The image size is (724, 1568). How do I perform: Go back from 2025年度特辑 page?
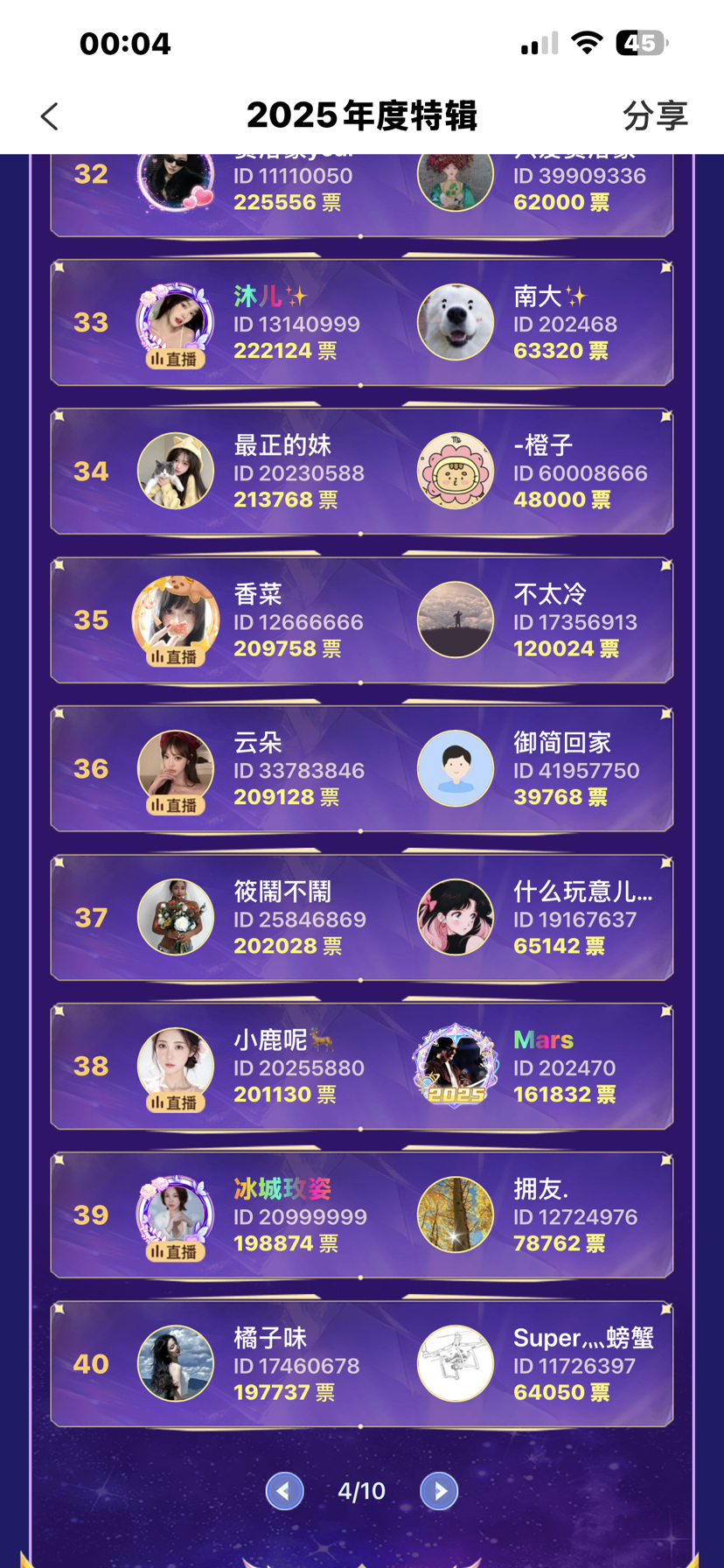pos(50,116)
